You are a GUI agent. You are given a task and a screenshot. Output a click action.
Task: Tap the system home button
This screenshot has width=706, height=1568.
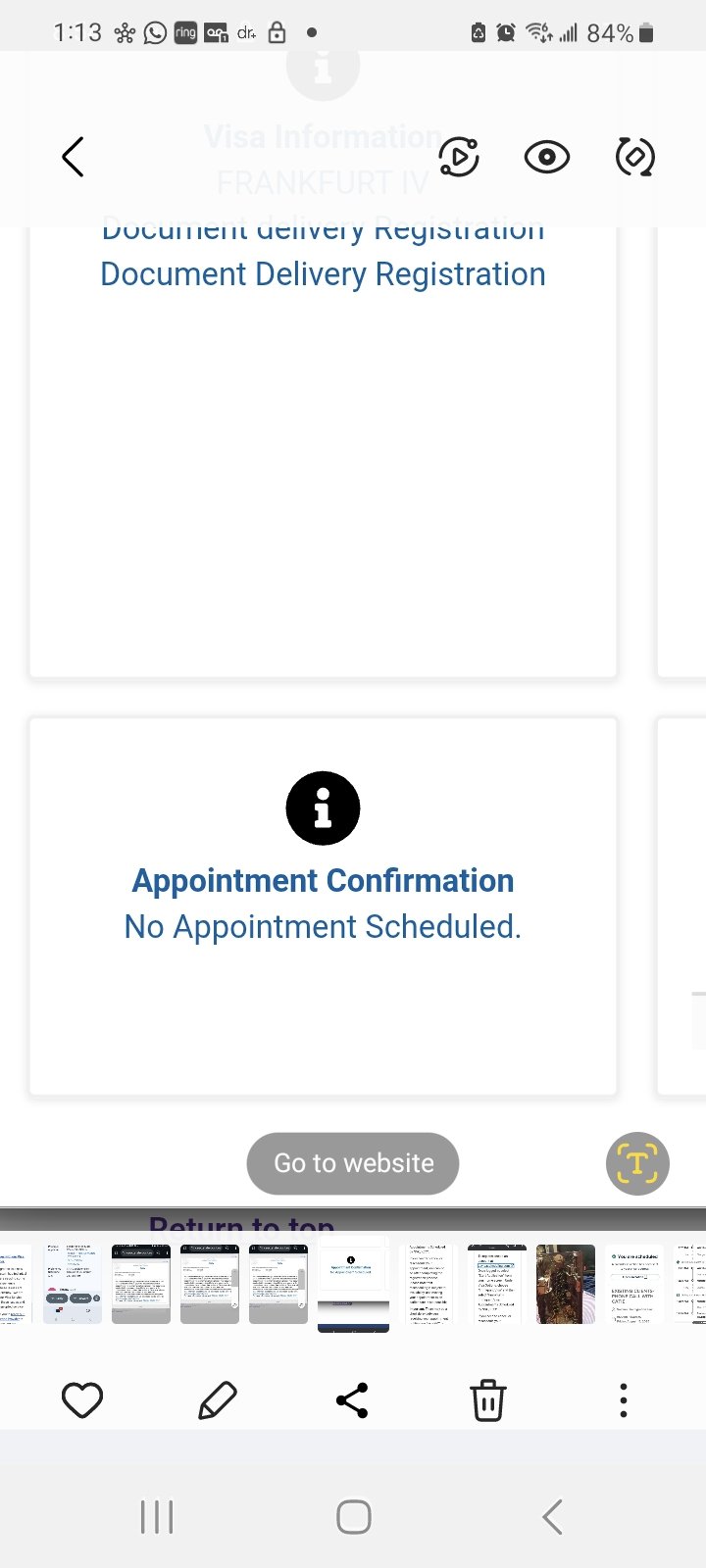click(x=353, y=1517)
